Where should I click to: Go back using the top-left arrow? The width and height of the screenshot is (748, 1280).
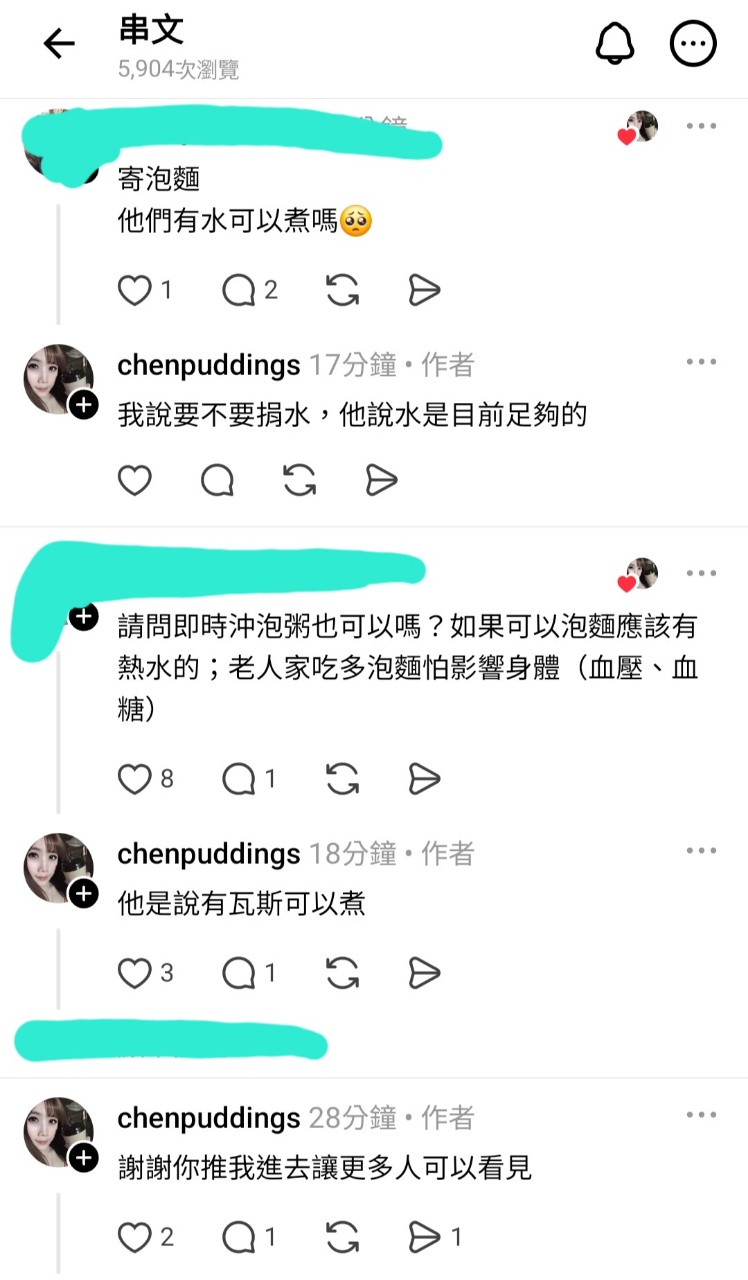[59, 44]
